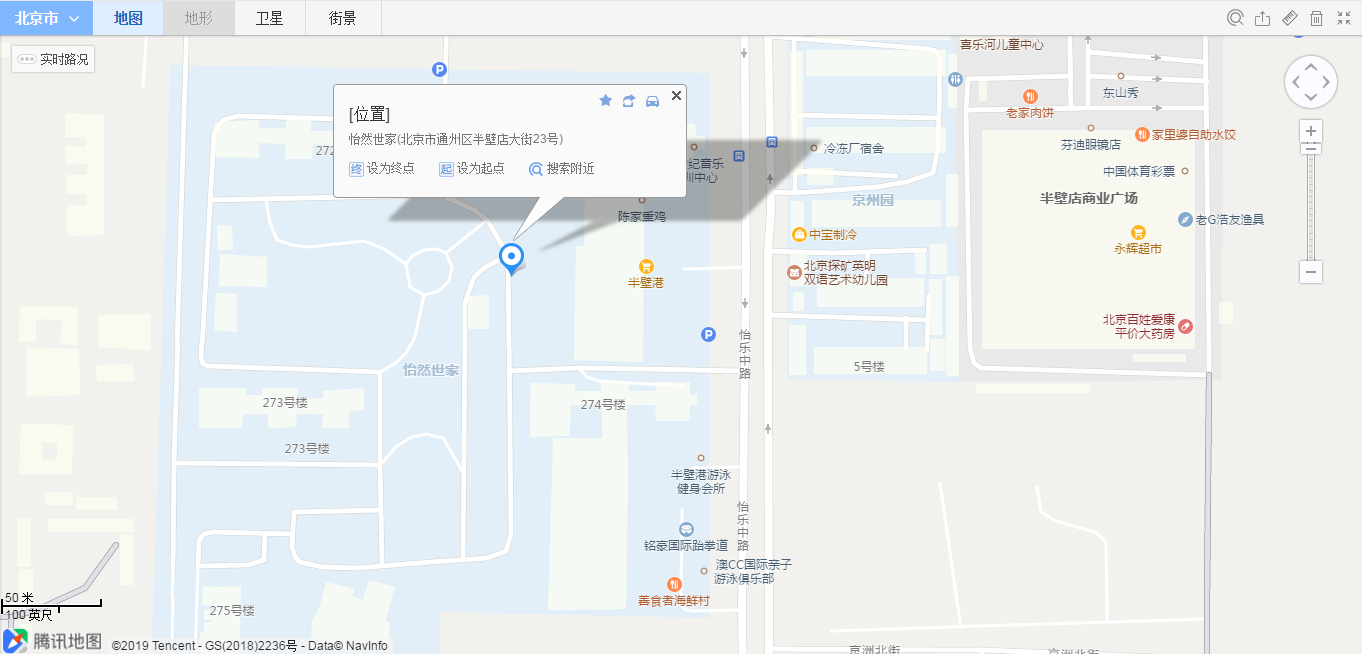Screen dimensions: 1362x654
Task: Open the nearby search tool in toolbar
Action: [x=1235, y=18]
